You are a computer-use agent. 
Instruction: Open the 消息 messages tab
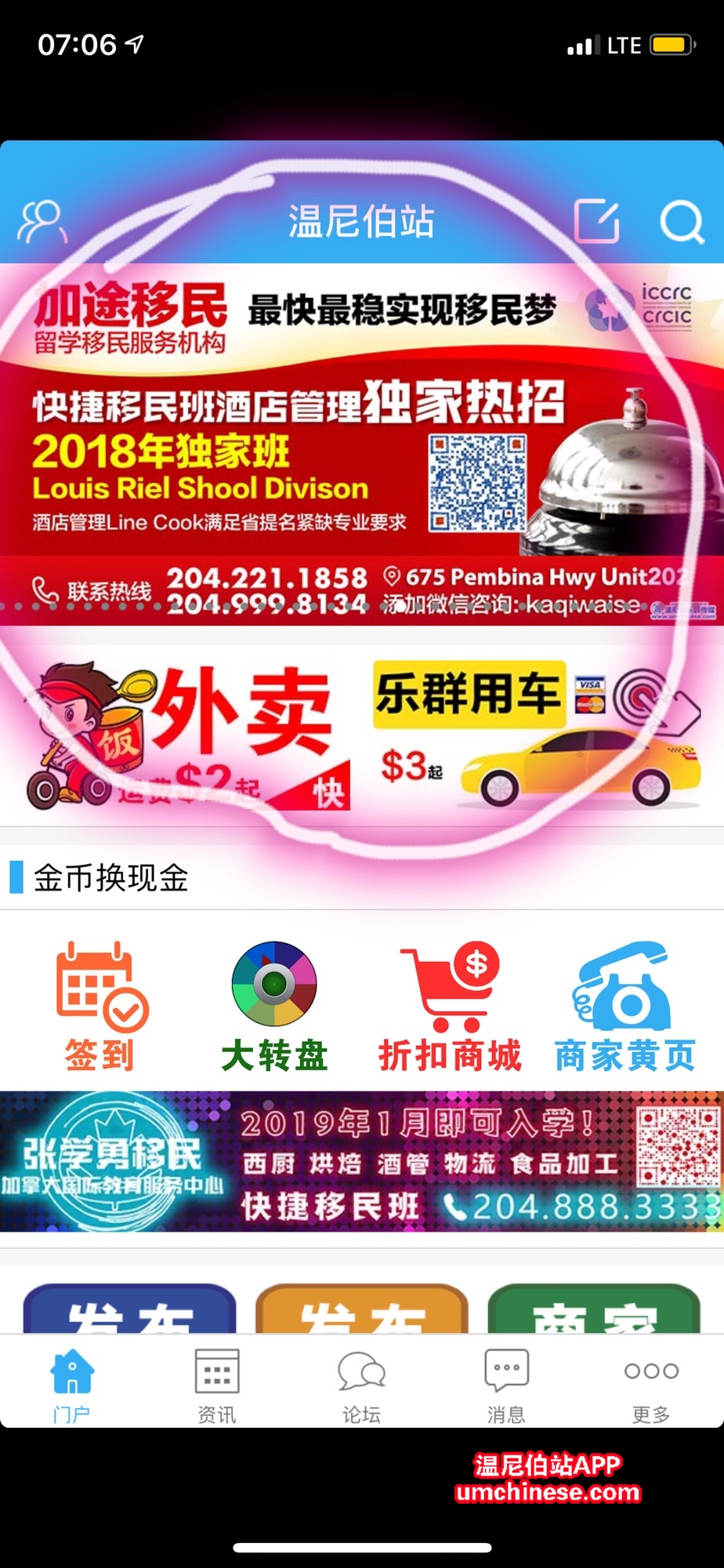506,1385
